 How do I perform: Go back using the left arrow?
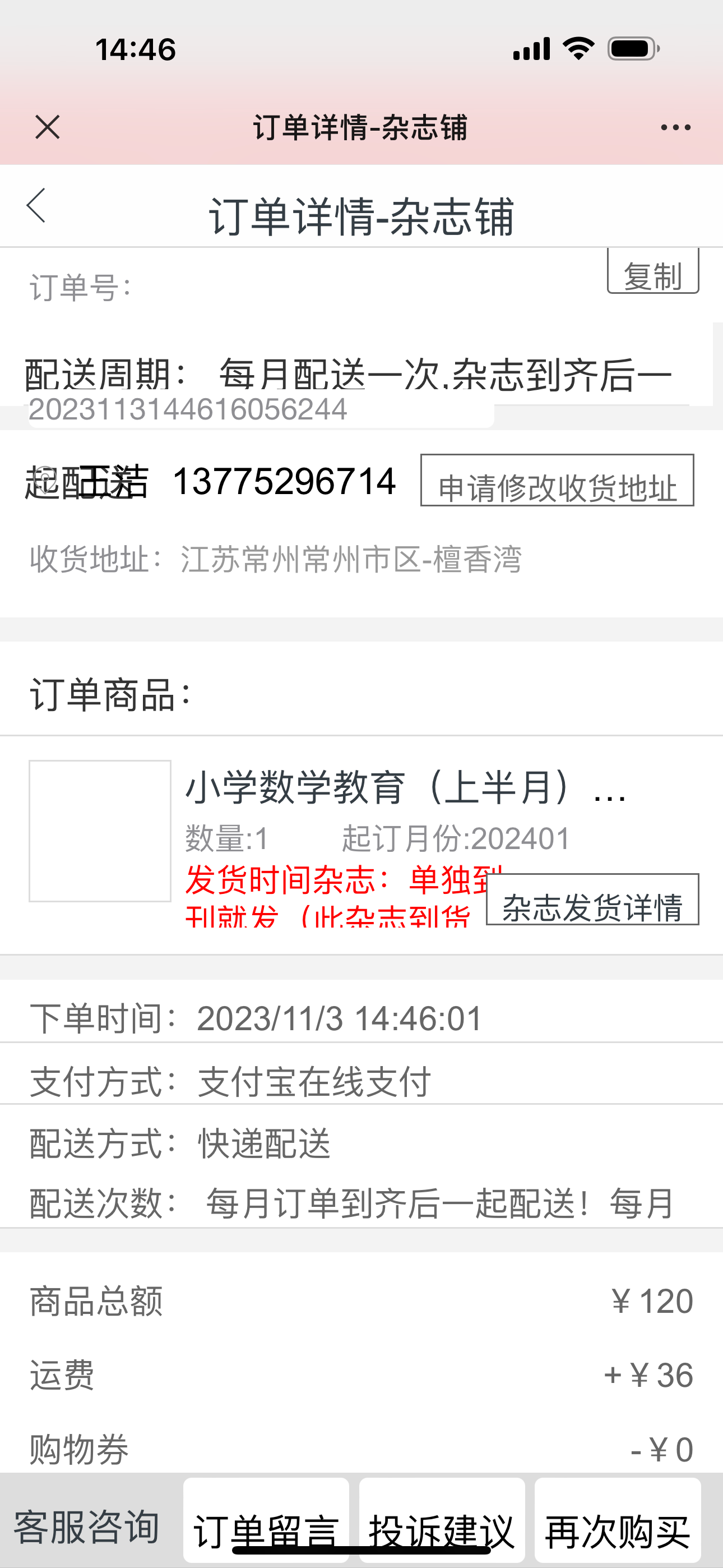coord(36,205)
